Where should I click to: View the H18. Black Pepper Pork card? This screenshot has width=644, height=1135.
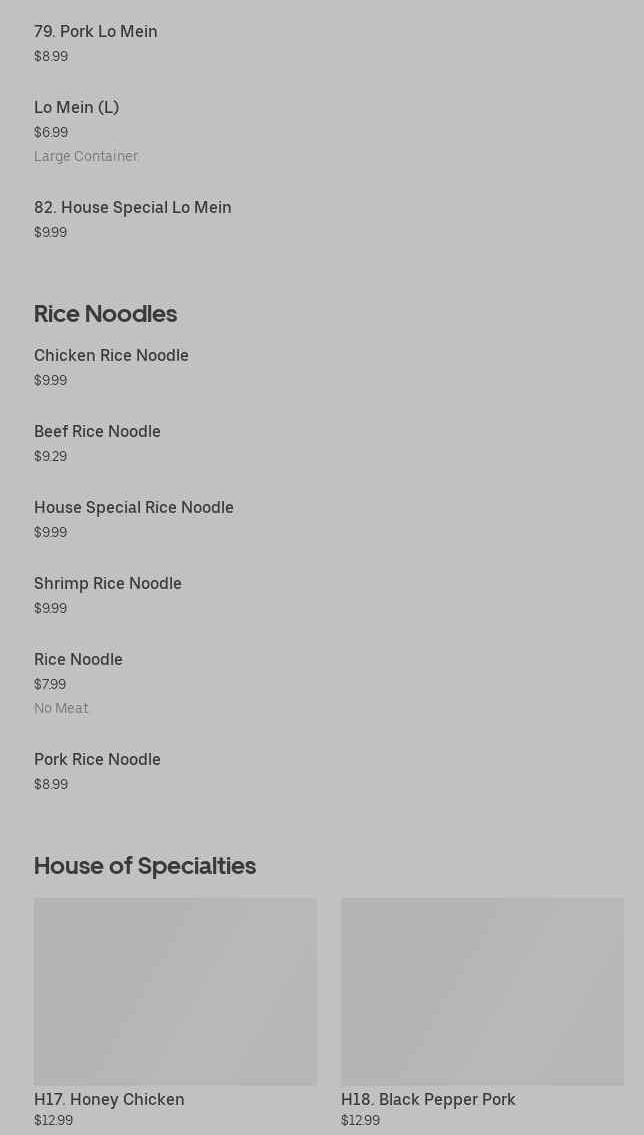pos(482,992)
